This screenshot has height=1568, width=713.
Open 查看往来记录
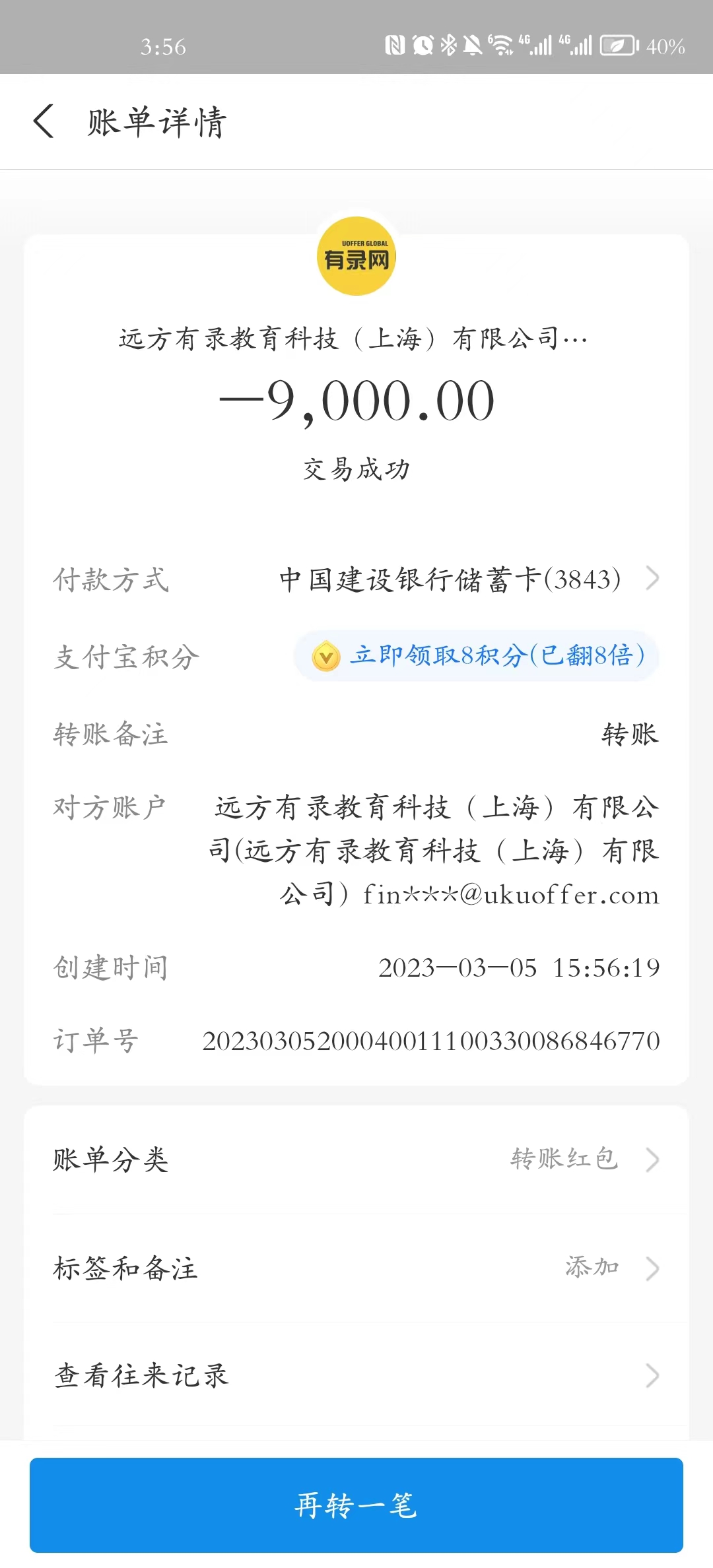[x=356, y=1376]
